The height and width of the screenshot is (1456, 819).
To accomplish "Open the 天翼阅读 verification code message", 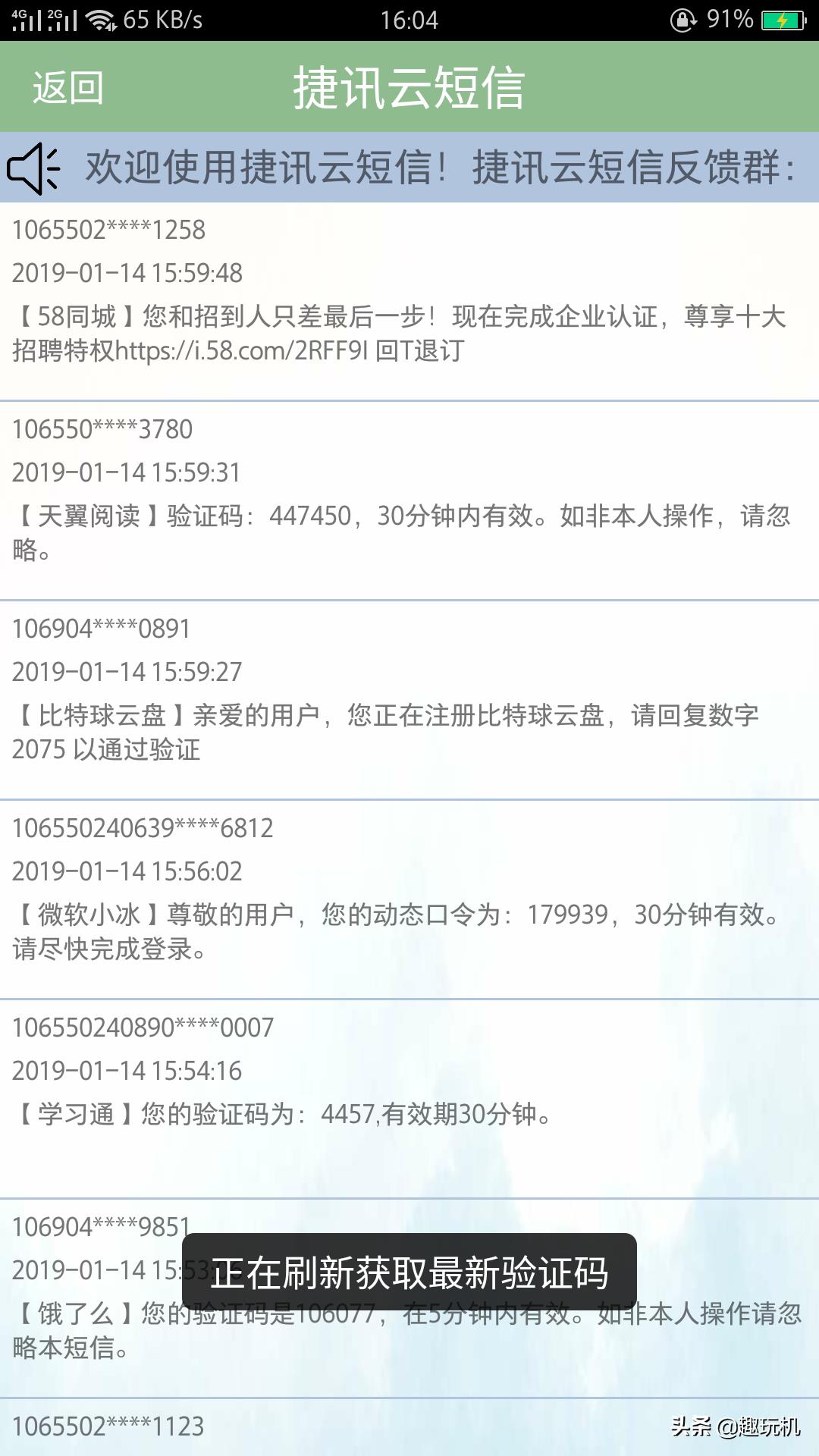I will tap(409, 500).
